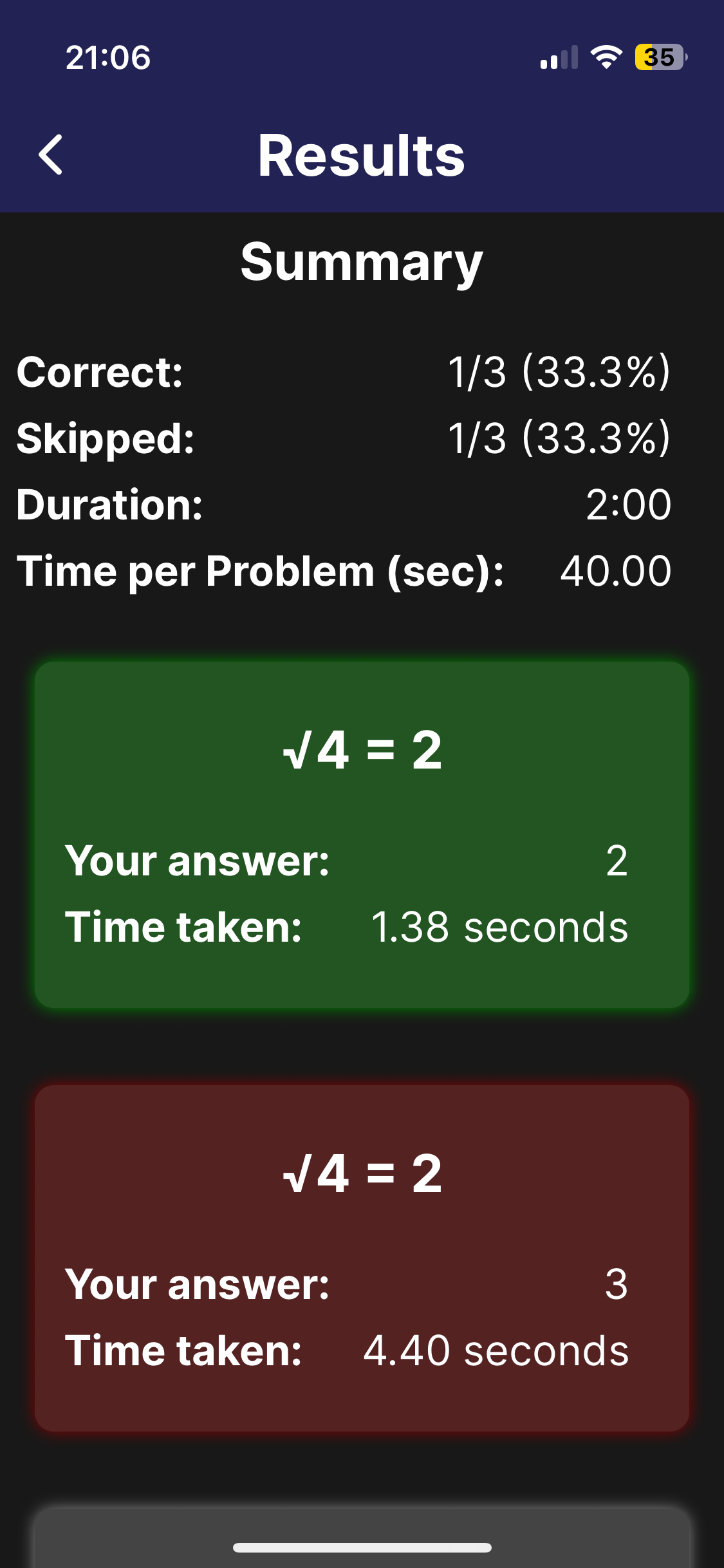This screenshot has width=724, height=1568.
Task: Tap the Duration value 2:00
Action: pos(627,506)
